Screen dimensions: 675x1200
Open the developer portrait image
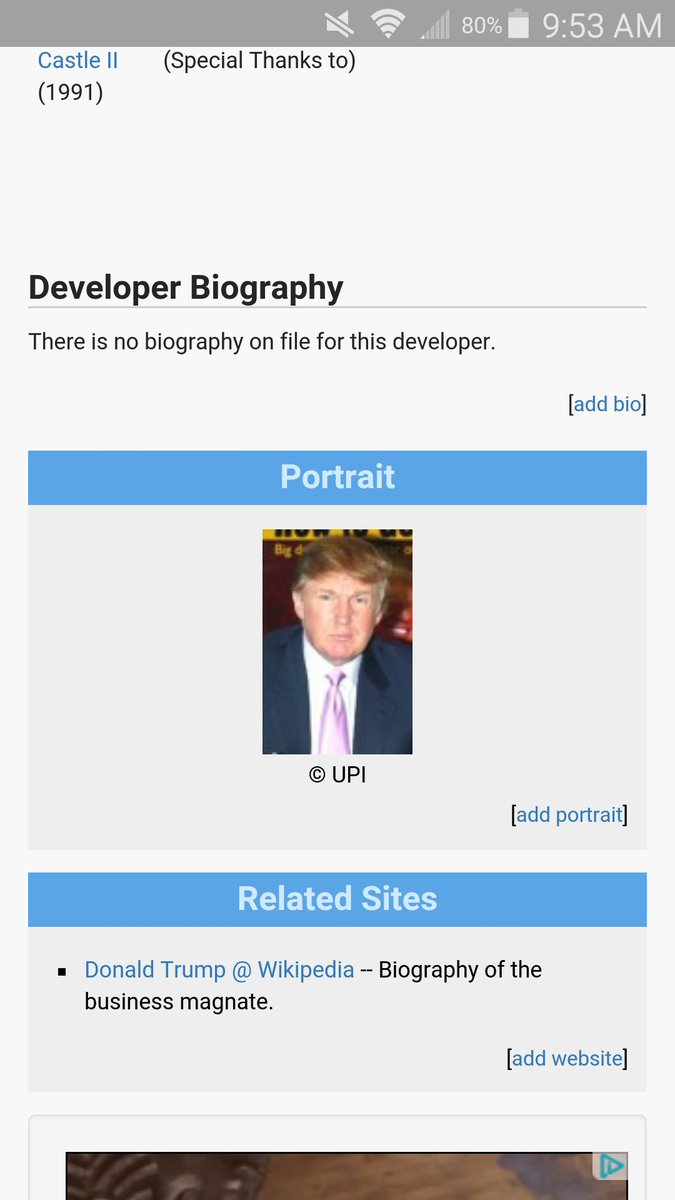tap(337, 641)
